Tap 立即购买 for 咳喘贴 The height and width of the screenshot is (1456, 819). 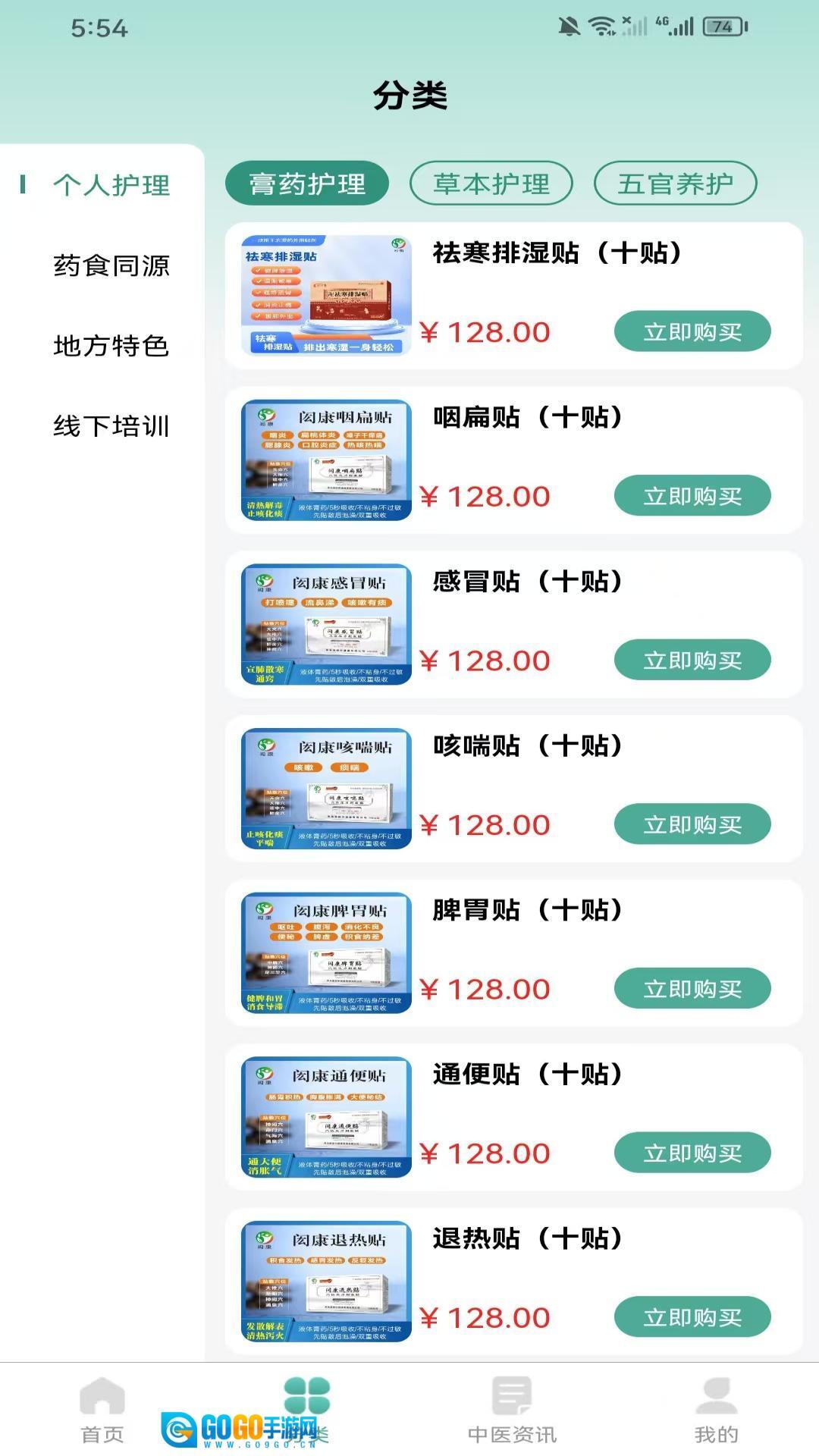click(x=692, y=824)
